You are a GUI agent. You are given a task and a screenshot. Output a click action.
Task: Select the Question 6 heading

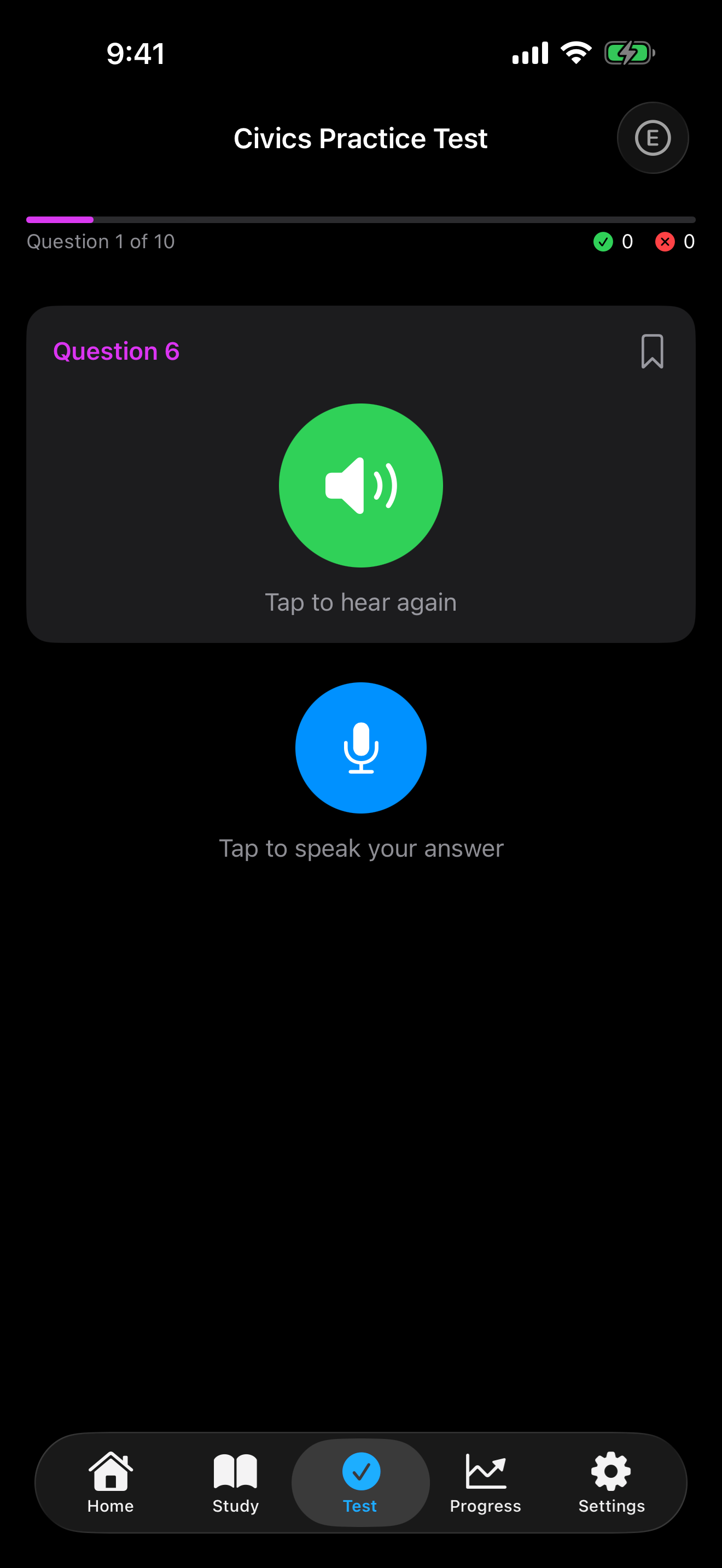pos(117,351)
